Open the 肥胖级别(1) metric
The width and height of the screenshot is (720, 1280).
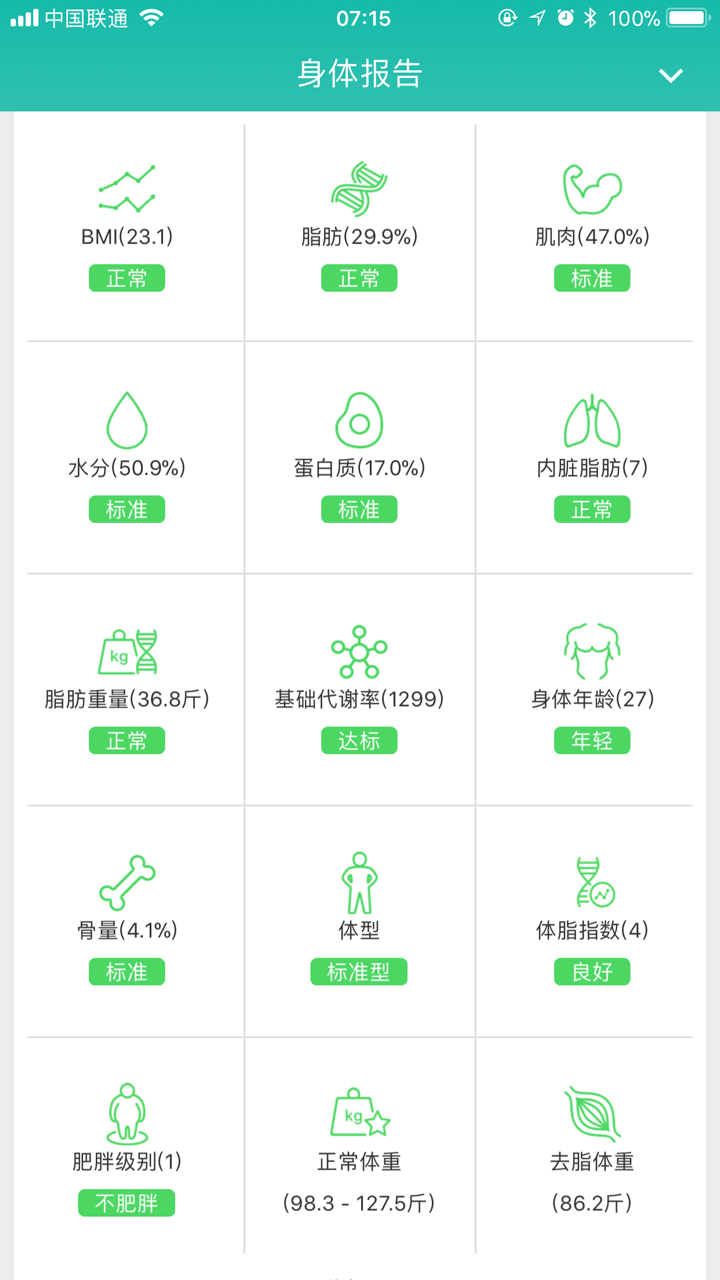pos(127,1150)
